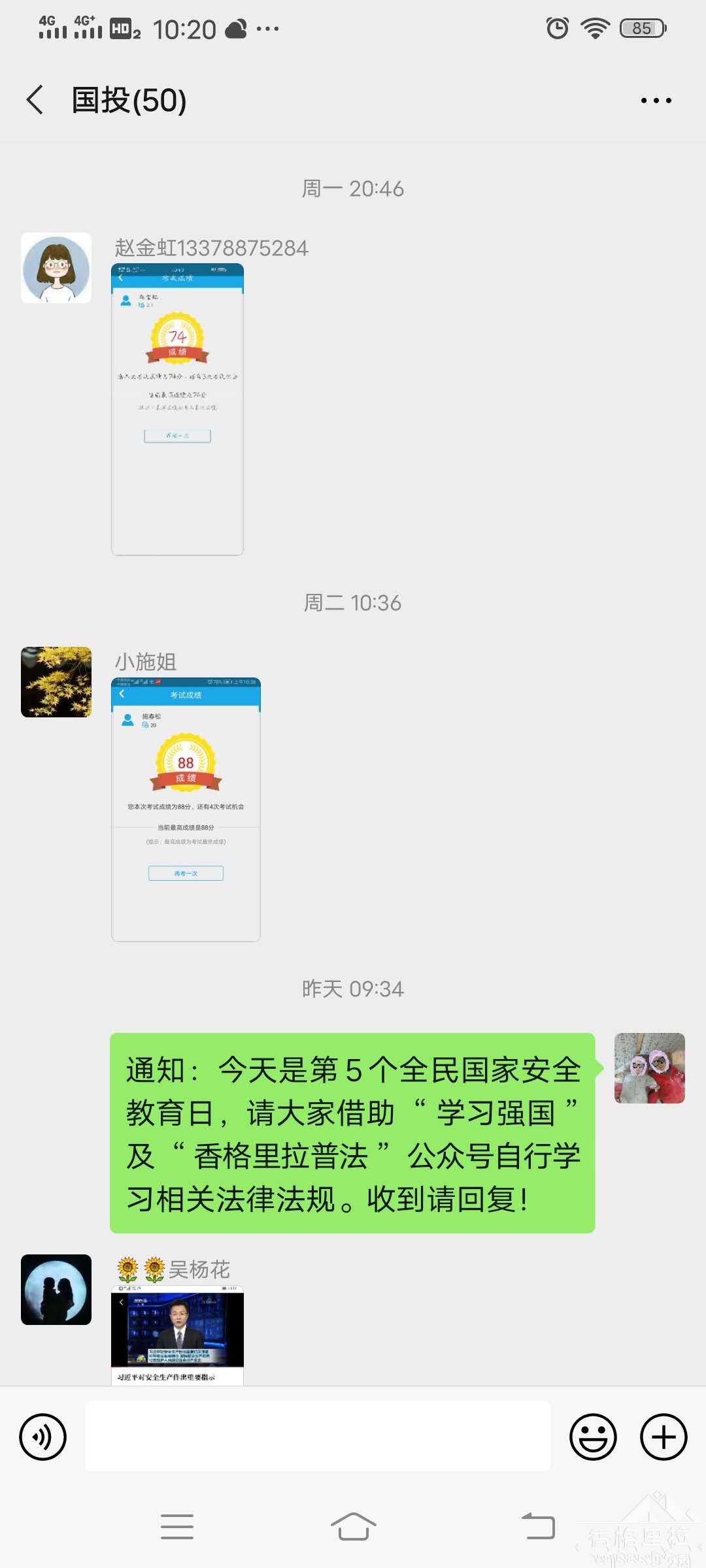This screenshot has width=706, height=1568.
Task: Focus the message text field
Action: pos(318,1436)
